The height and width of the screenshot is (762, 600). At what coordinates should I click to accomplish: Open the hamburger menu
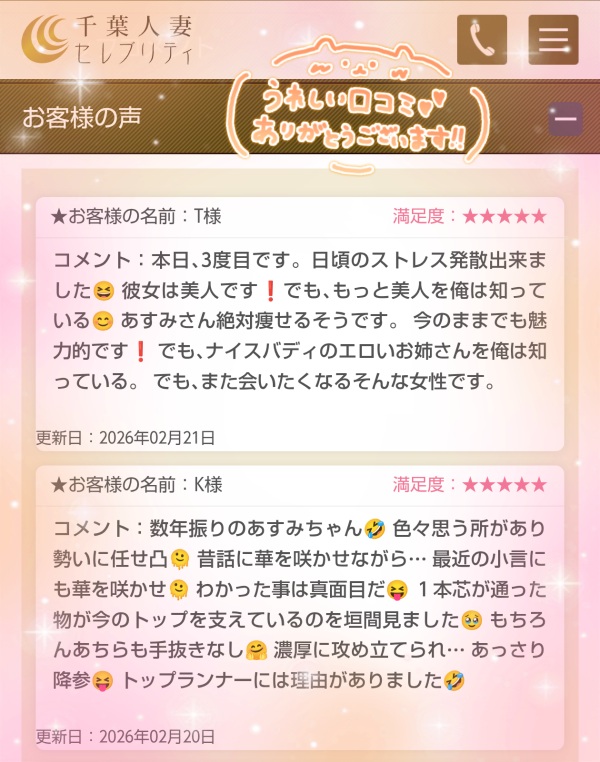[x=553, y=40]
